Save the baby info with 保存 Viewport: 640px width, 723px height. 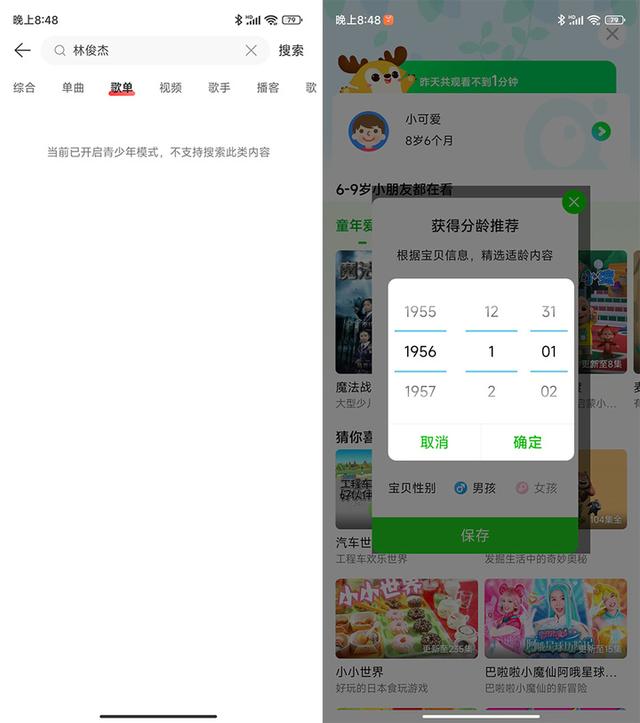(475, 536)
